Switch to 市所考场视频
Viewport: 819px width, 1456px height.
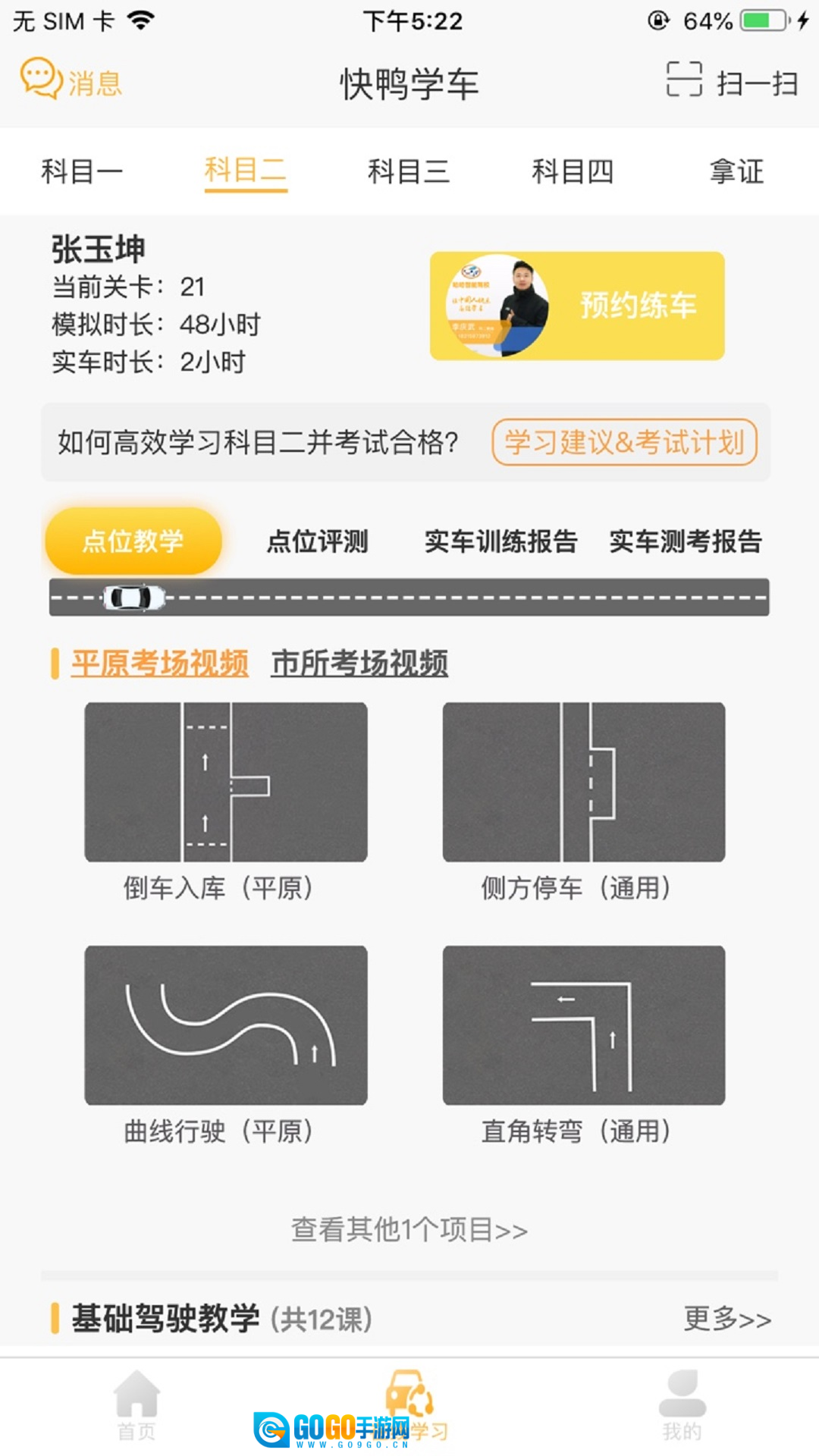click(x=359, y=664)
